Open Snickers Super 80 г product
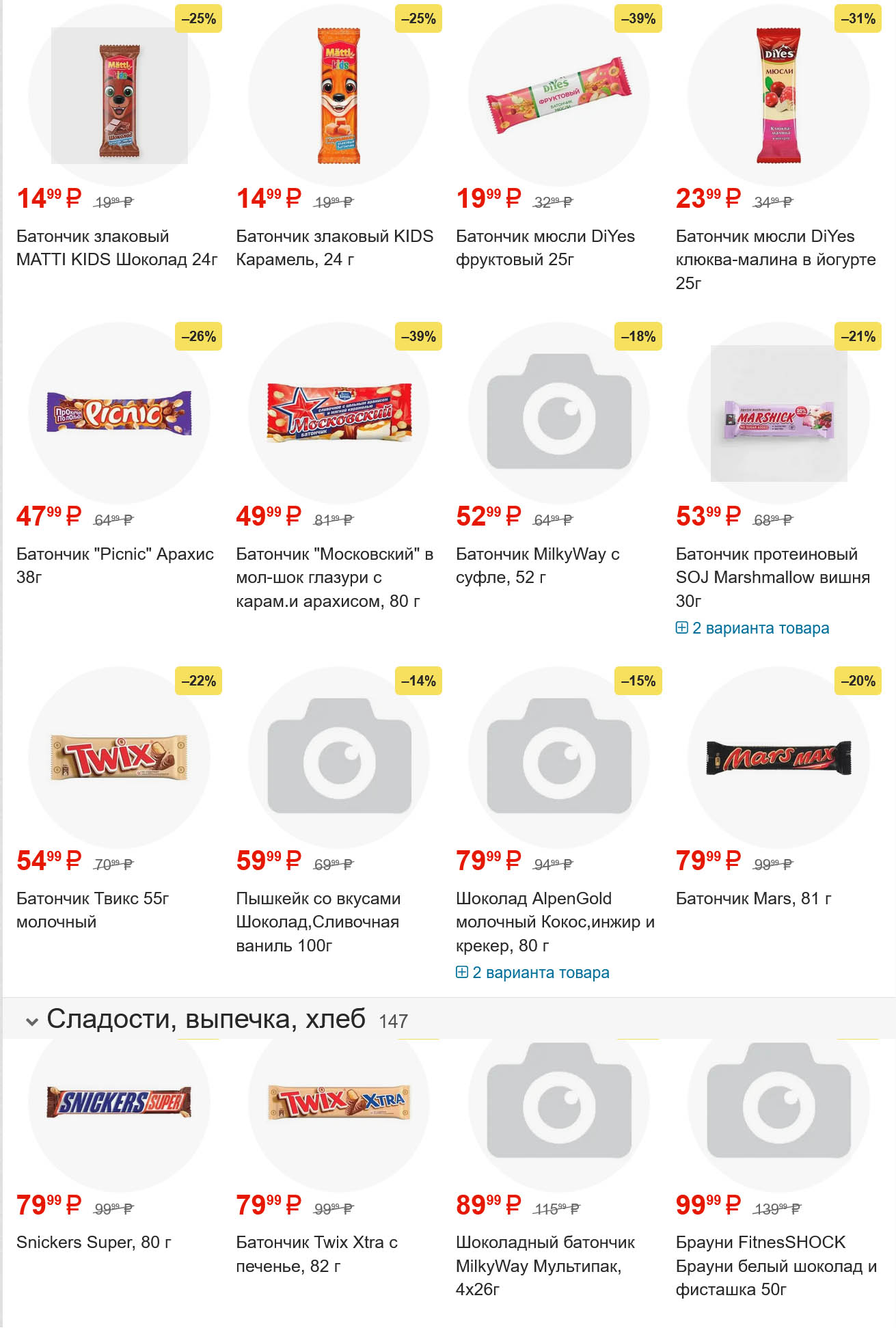Image resolution: width=896 pixels, height=1328 pixels. tap(94, 1242)
